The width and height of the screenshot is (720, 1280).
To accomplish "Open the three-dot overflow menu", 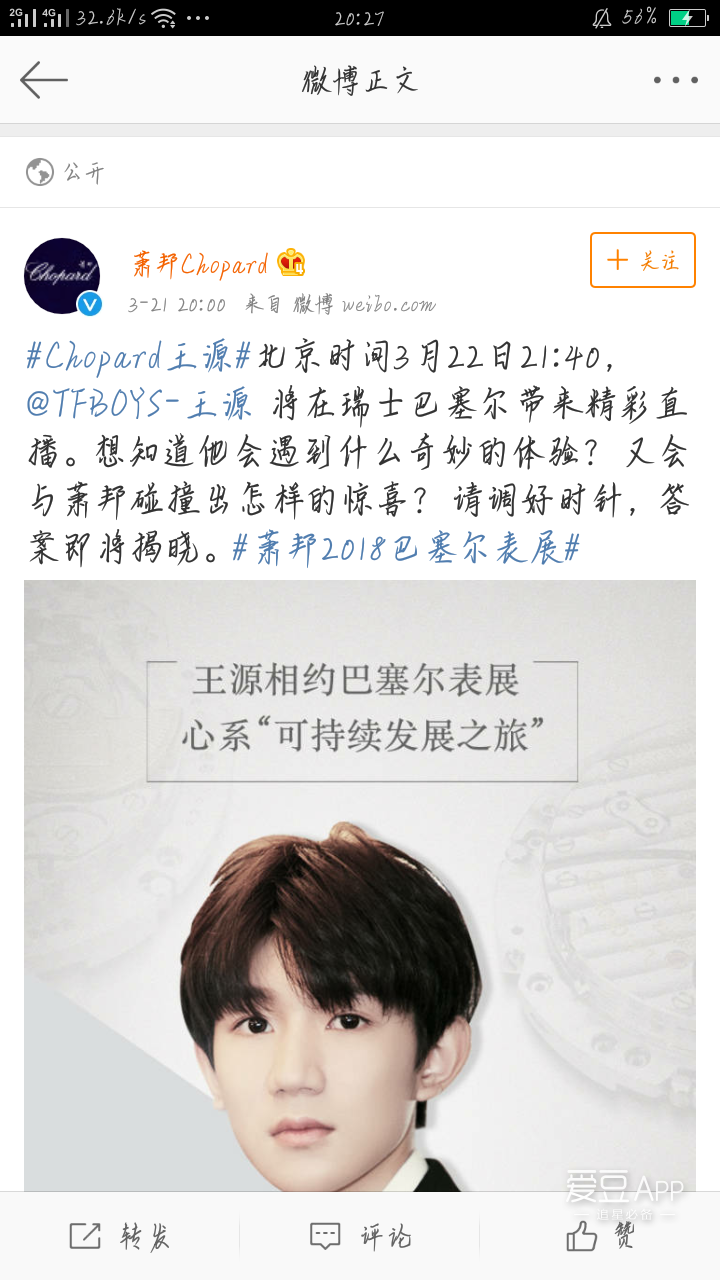I will click(676, 80).
